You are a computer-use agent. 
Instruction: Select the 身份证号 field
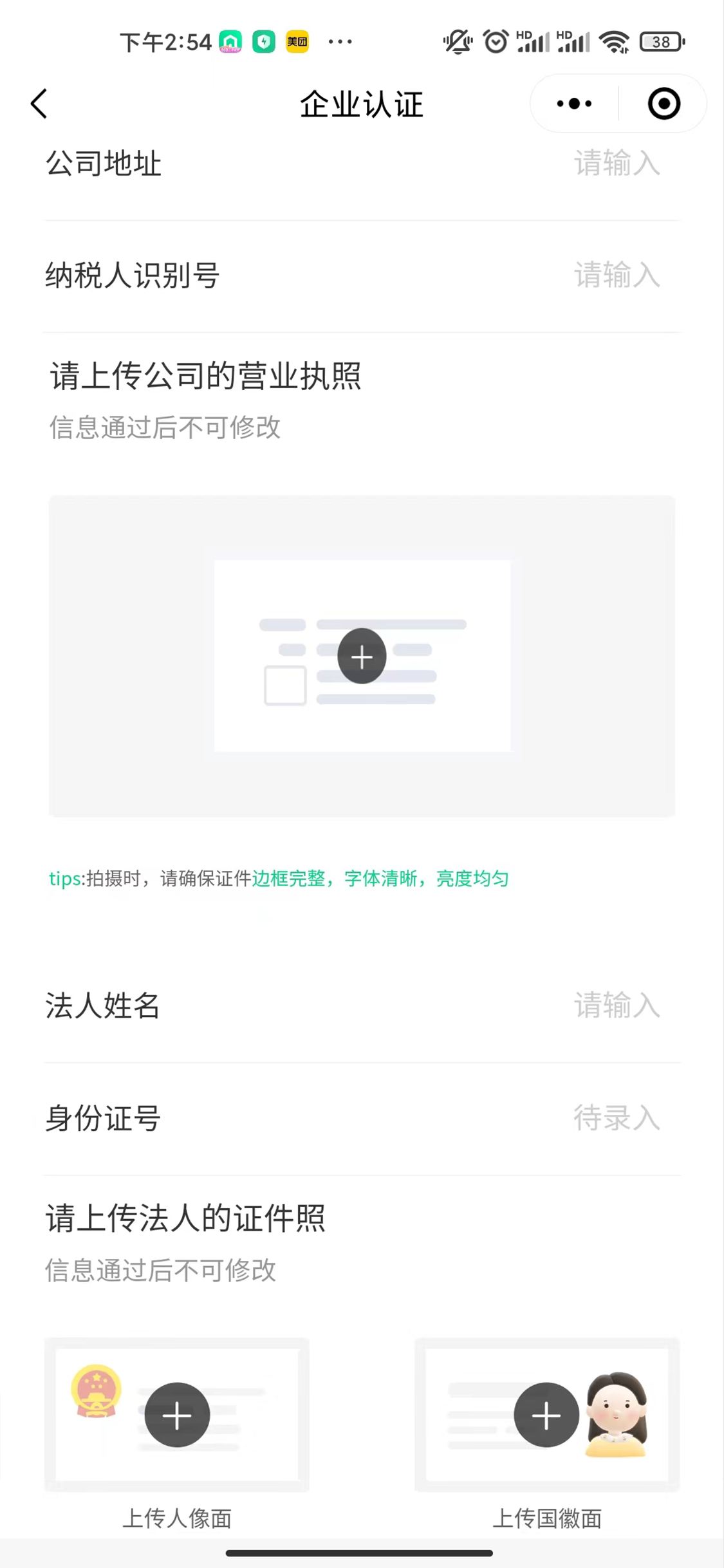point(616,1118)
